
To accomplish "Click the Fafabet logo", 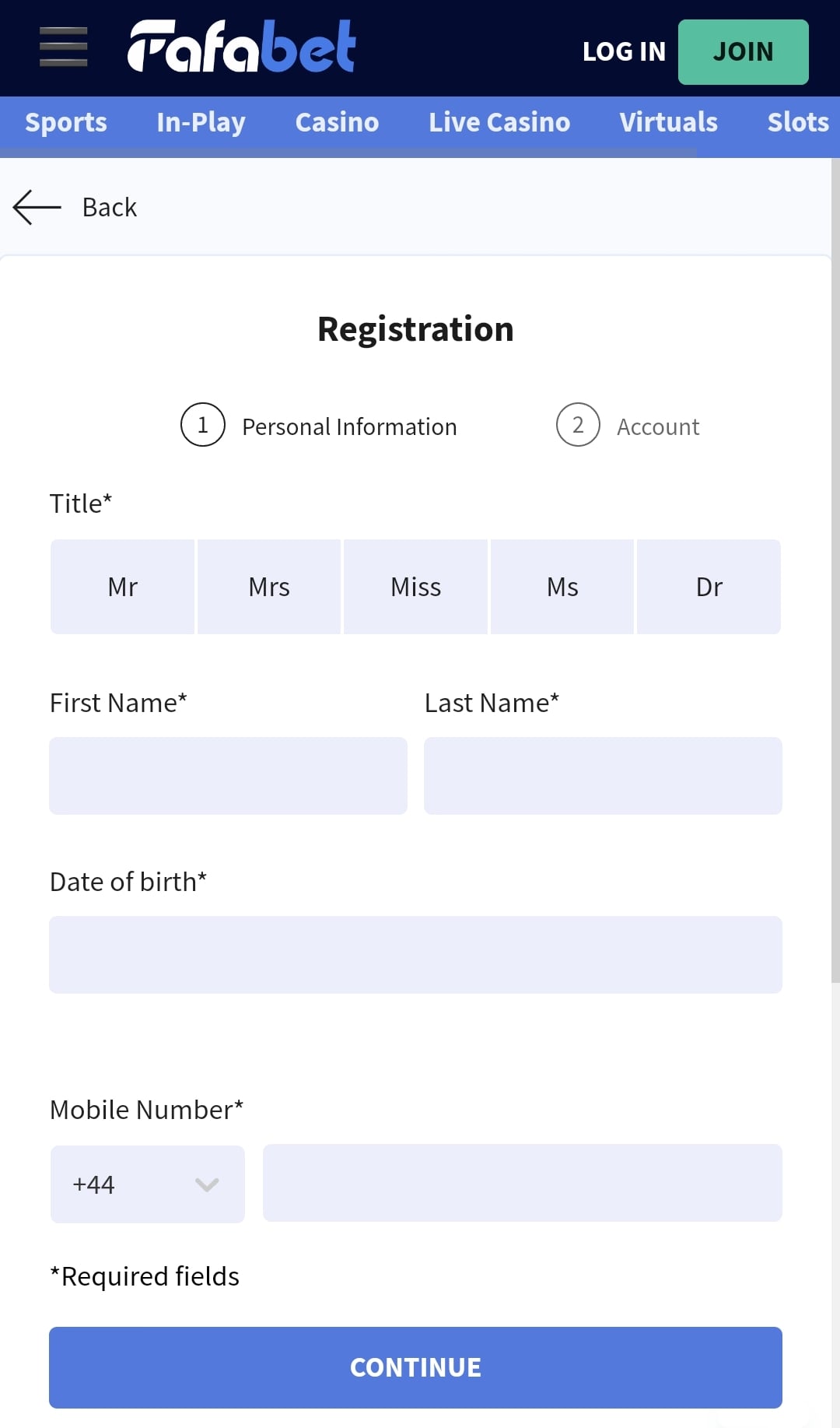I will (243, 47).
